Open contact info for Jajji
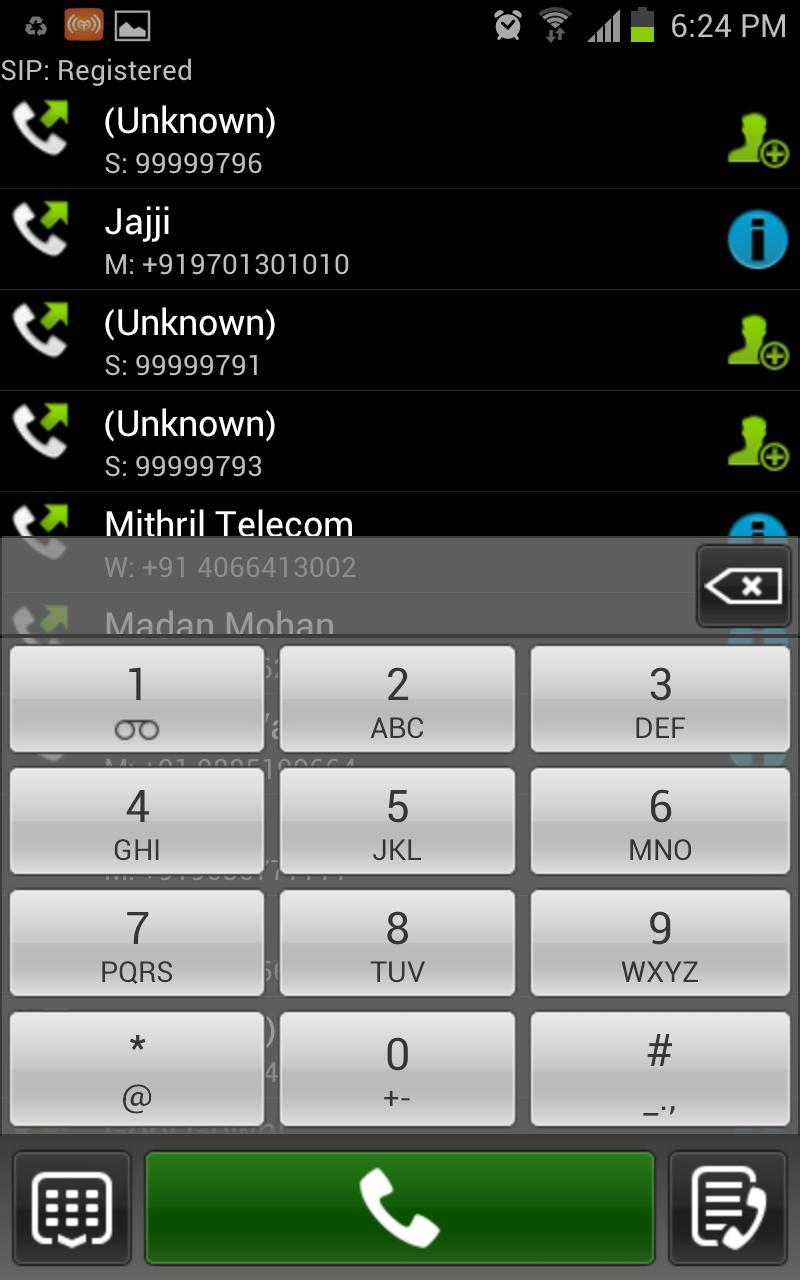The width and height of the screenshot is (800, 1280). tap(757, 239)
